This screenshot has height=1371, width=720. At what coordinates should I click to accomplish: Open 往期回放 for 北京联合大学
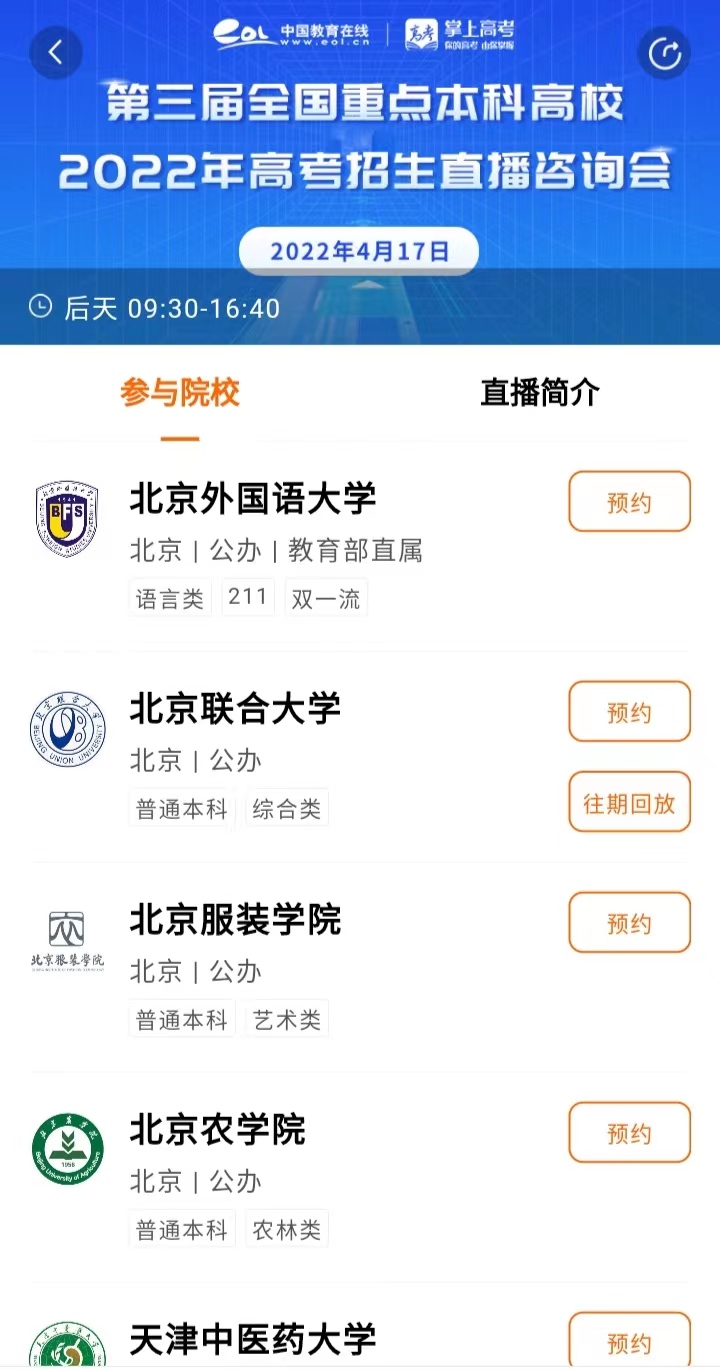(630, 802)
